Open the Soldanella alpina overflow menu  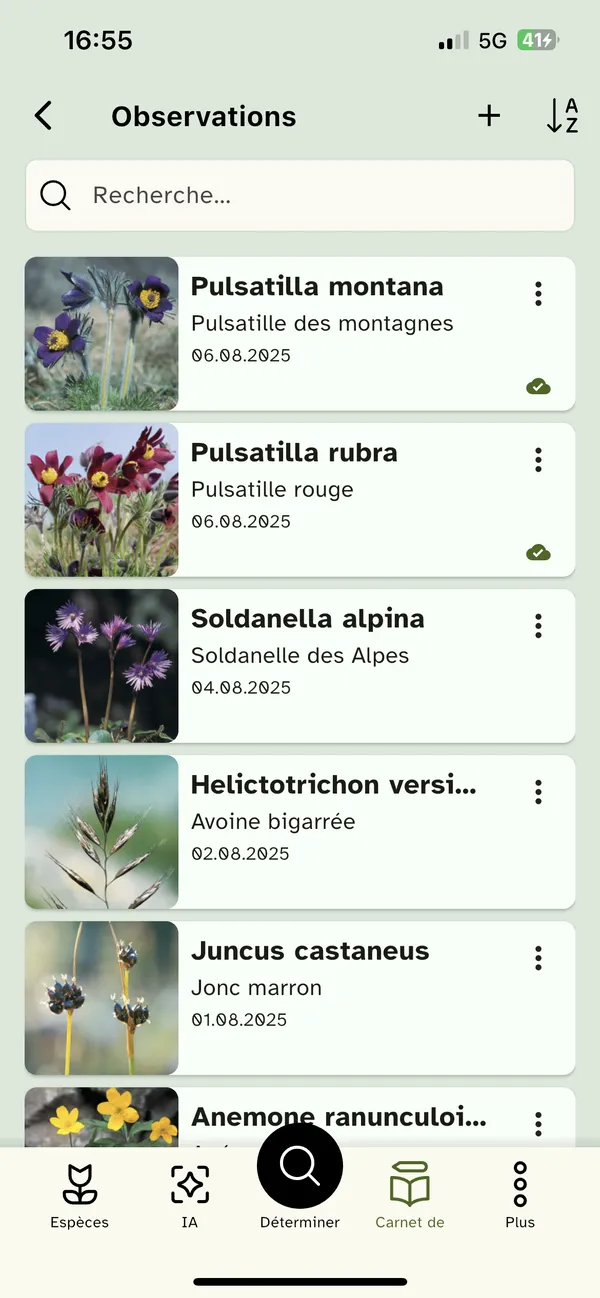(x=538, y=625)
